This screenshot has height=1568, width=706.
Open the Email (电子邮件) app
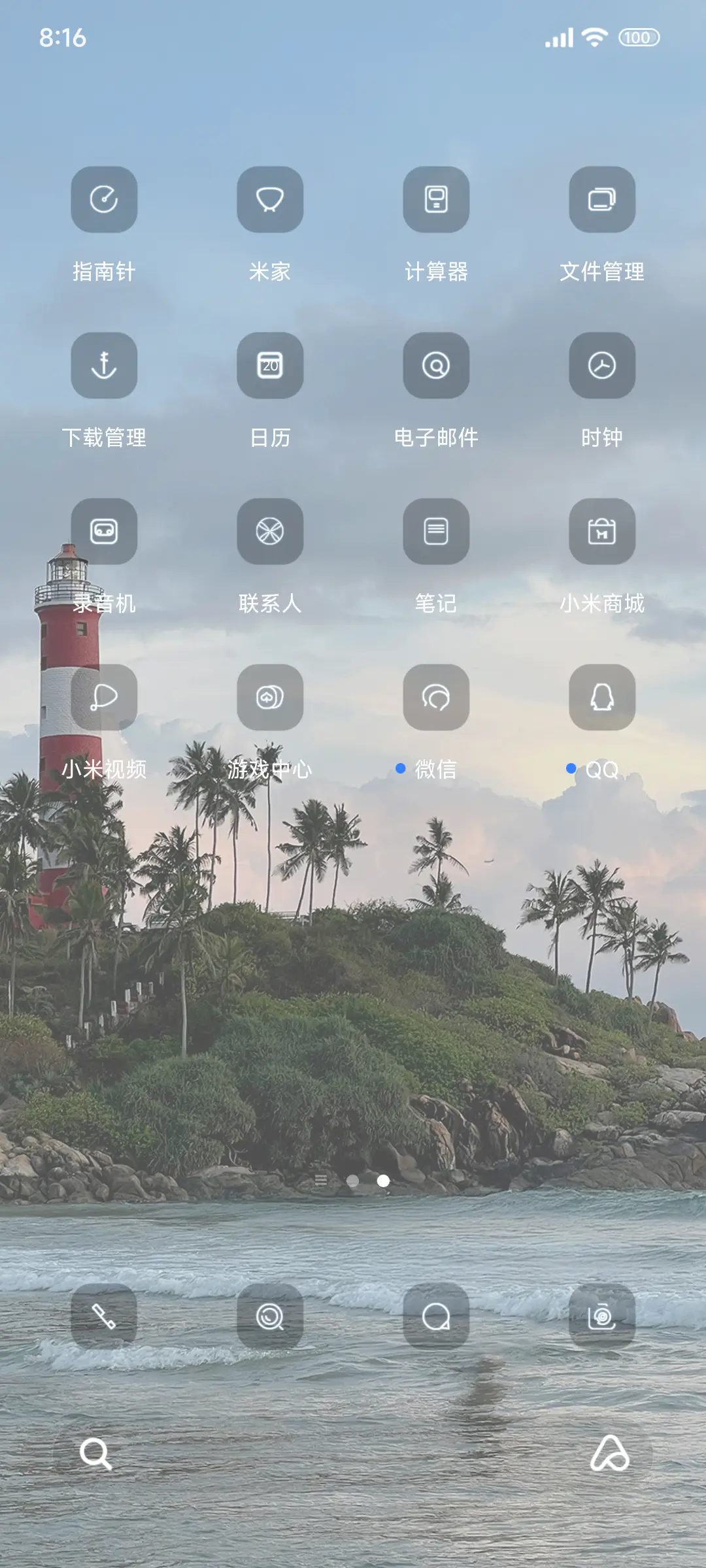click(x=436, y=366)
